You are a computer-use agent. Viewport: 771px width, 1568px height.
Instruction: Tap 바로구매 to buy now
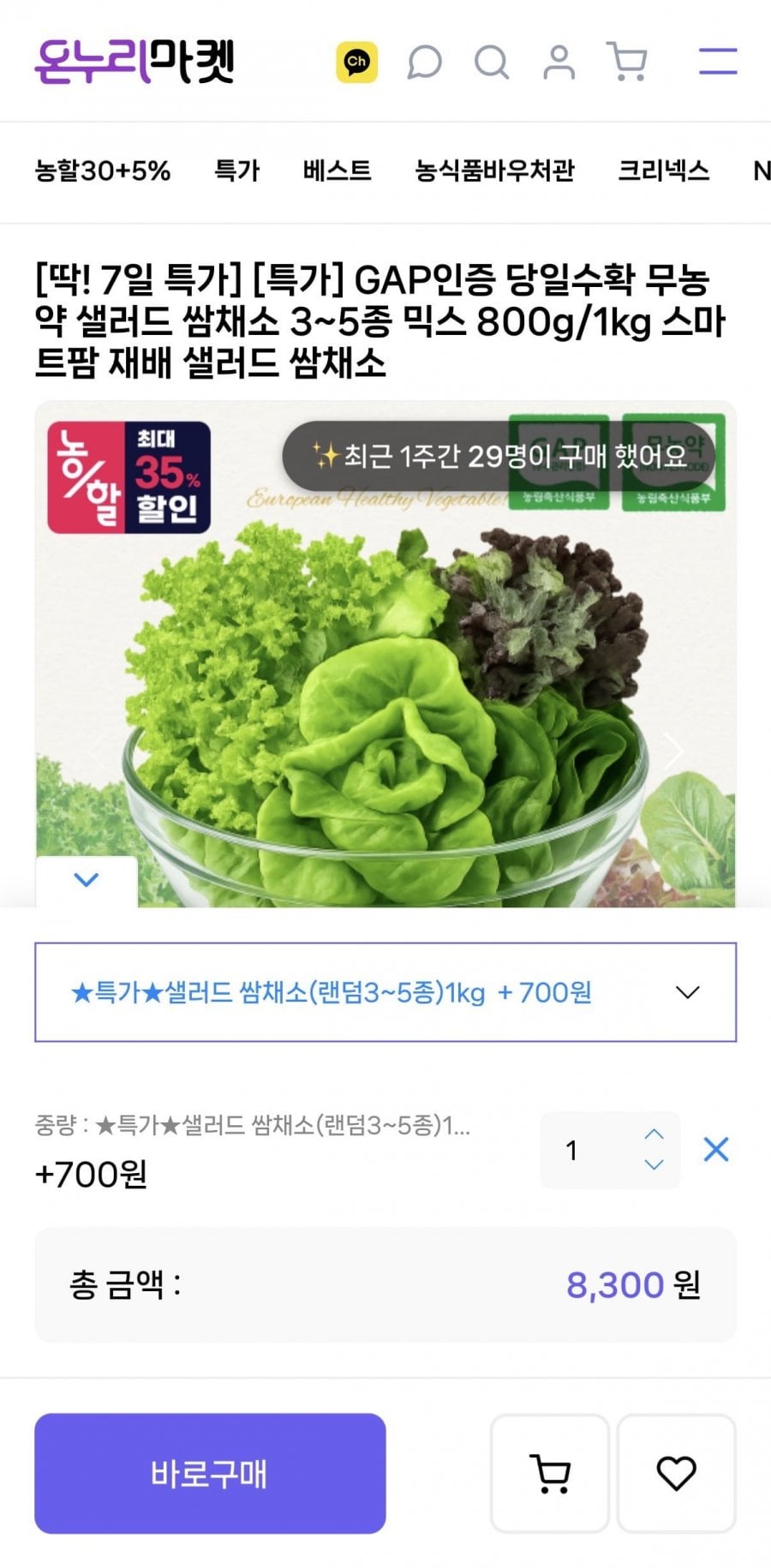click(210, 1474)
